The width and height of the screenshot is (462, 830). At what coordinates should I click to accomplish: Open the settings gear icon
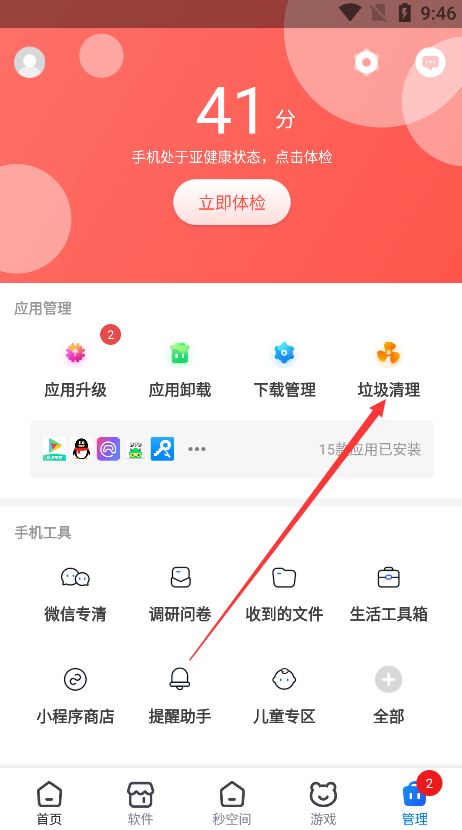pos(366,62)
